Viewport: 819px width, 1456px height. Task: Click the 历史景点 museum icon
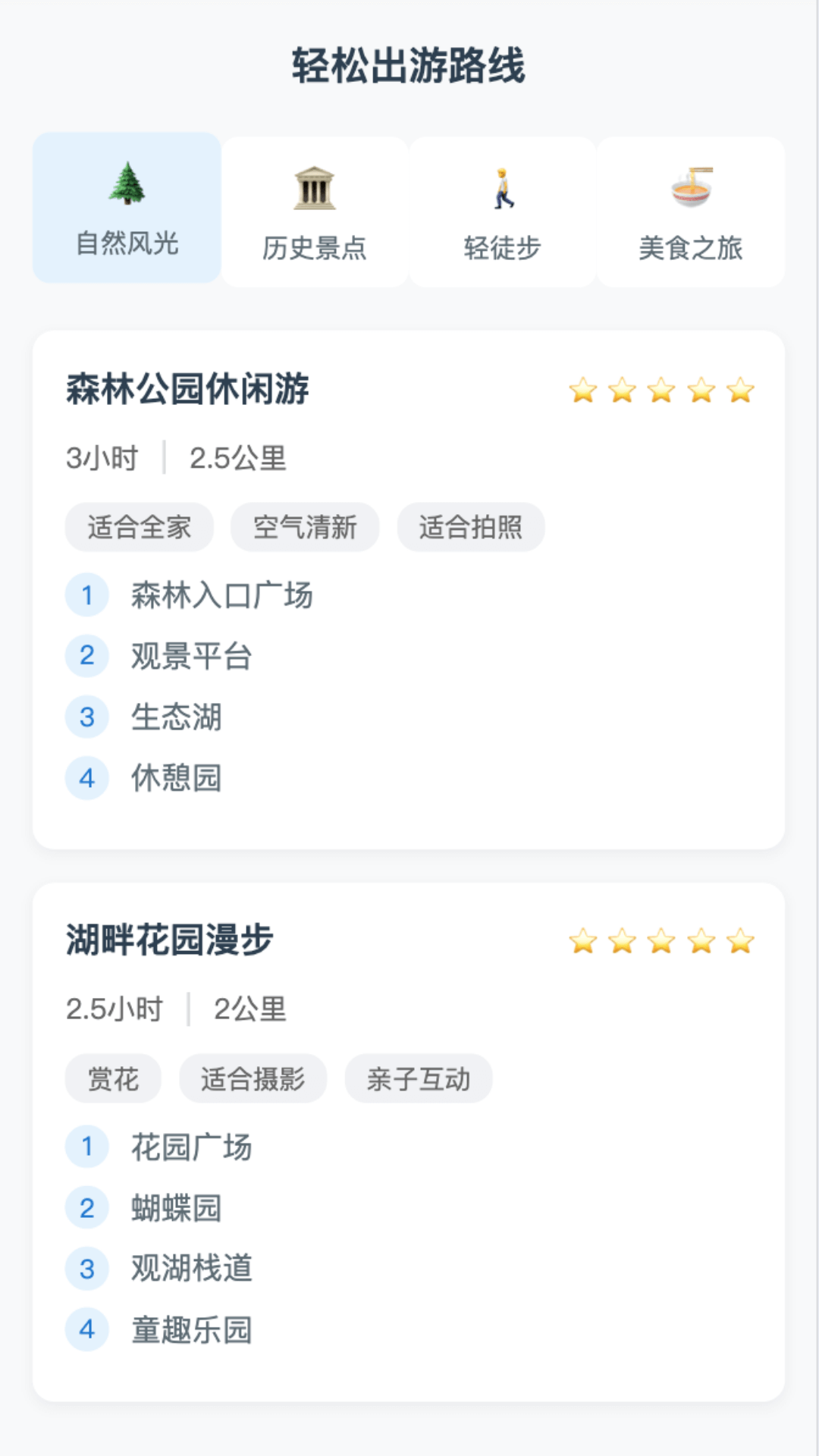(x=313, y=188)
